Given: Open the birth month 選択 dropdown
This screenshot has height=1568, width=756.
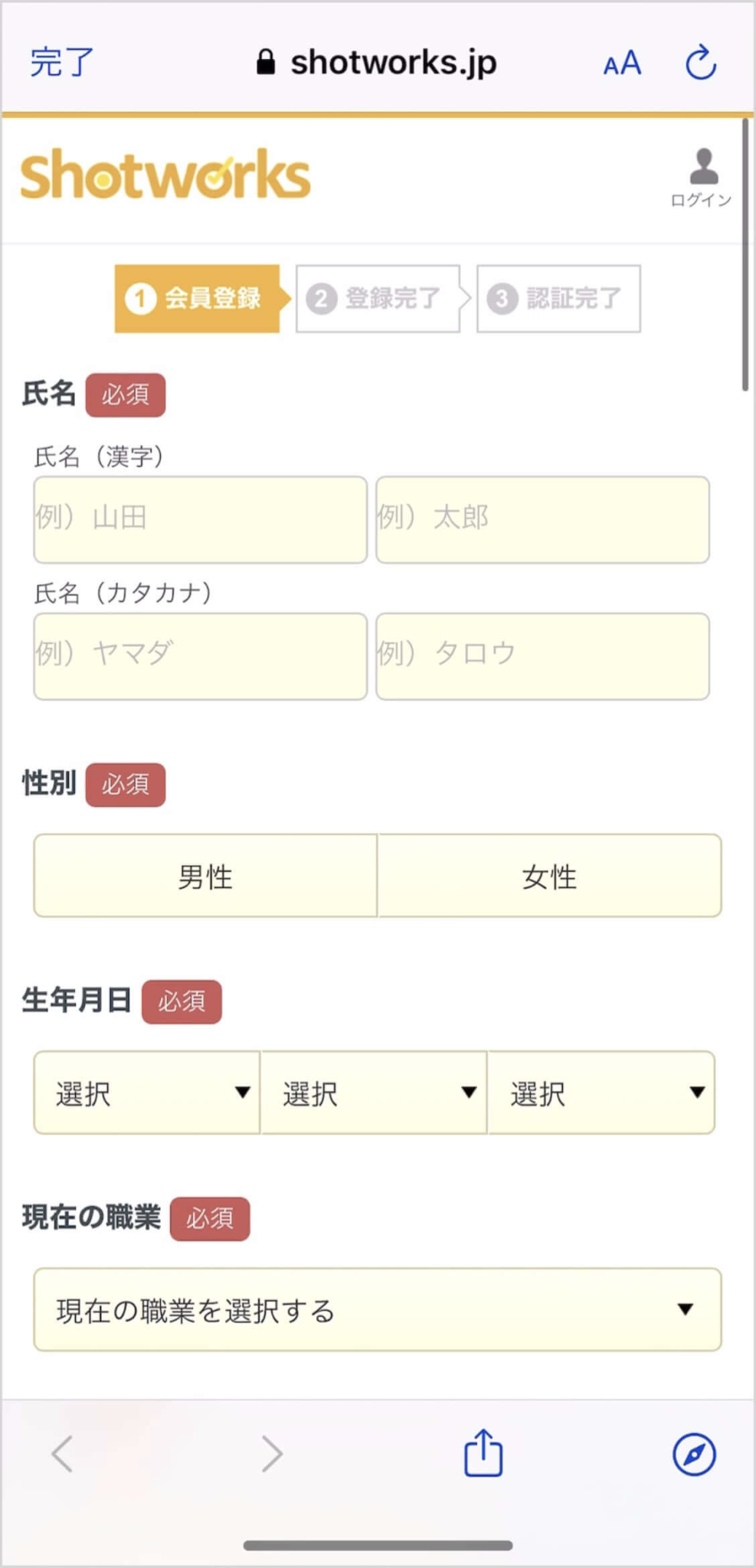Looking at the screenshot, I should 373,1093.
